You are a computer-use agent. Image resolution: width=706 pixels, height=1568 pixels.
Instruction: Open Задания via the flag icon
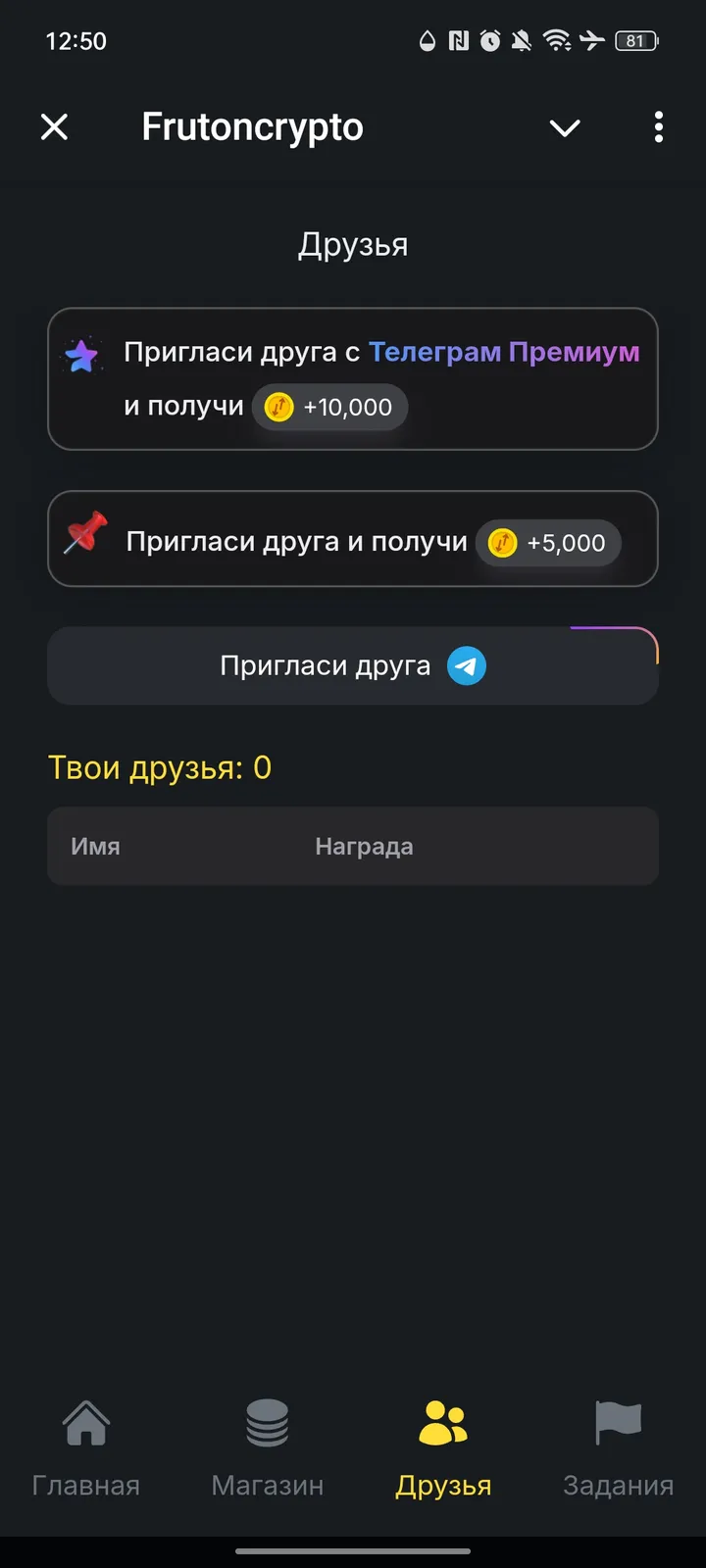pos(617,1419)
